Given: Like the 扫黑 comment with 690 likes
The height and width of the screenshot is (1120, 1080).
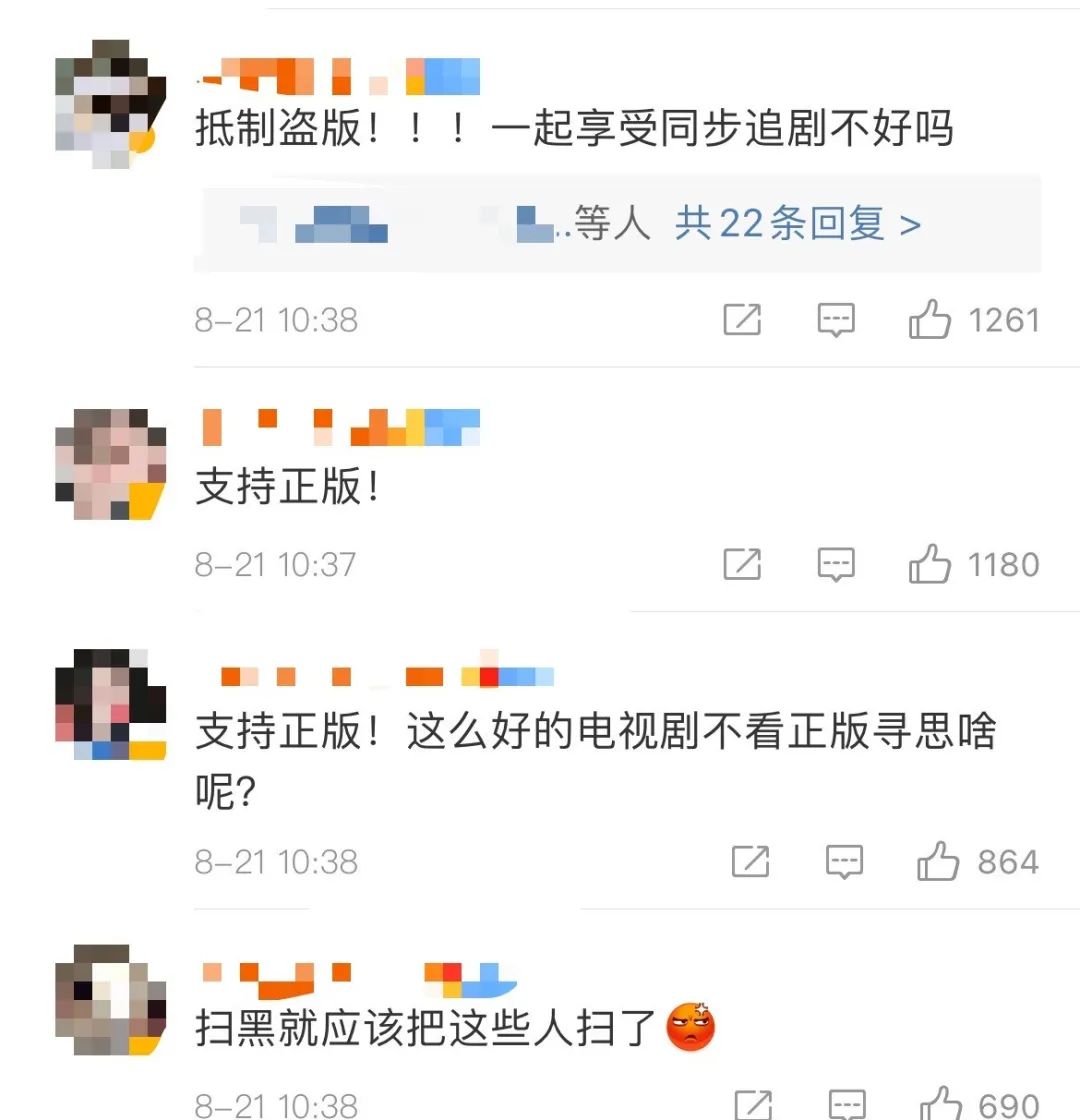Looking at the screenshot, I should 940,1103.
